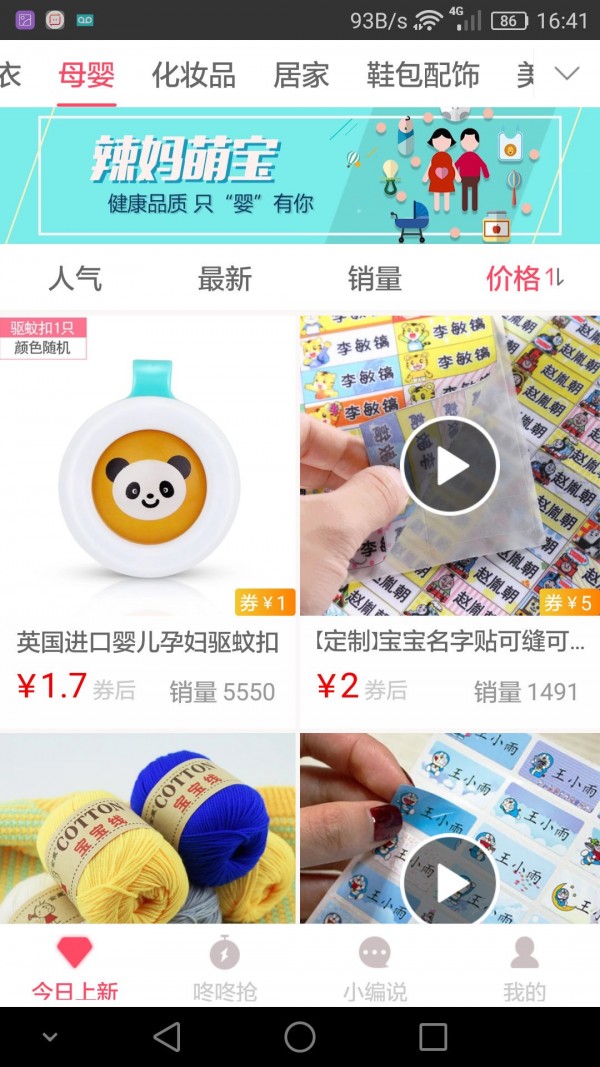Select the 母婴 category tab
Viewport: 600px width, 1067px height.
87,75
